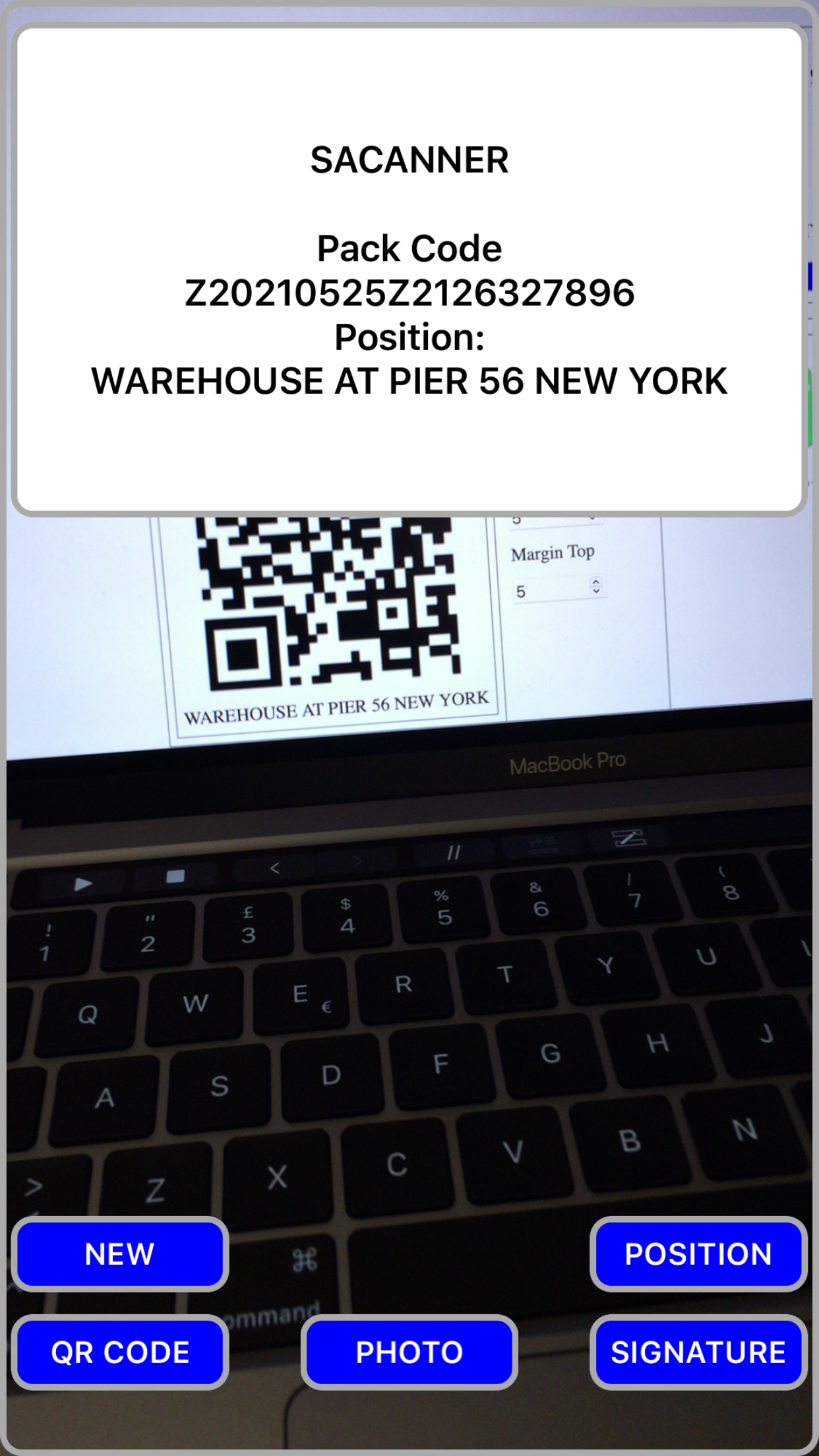819x1456 pixels.
Task: Tap the NEW button
Action: tap(120, 1254)
